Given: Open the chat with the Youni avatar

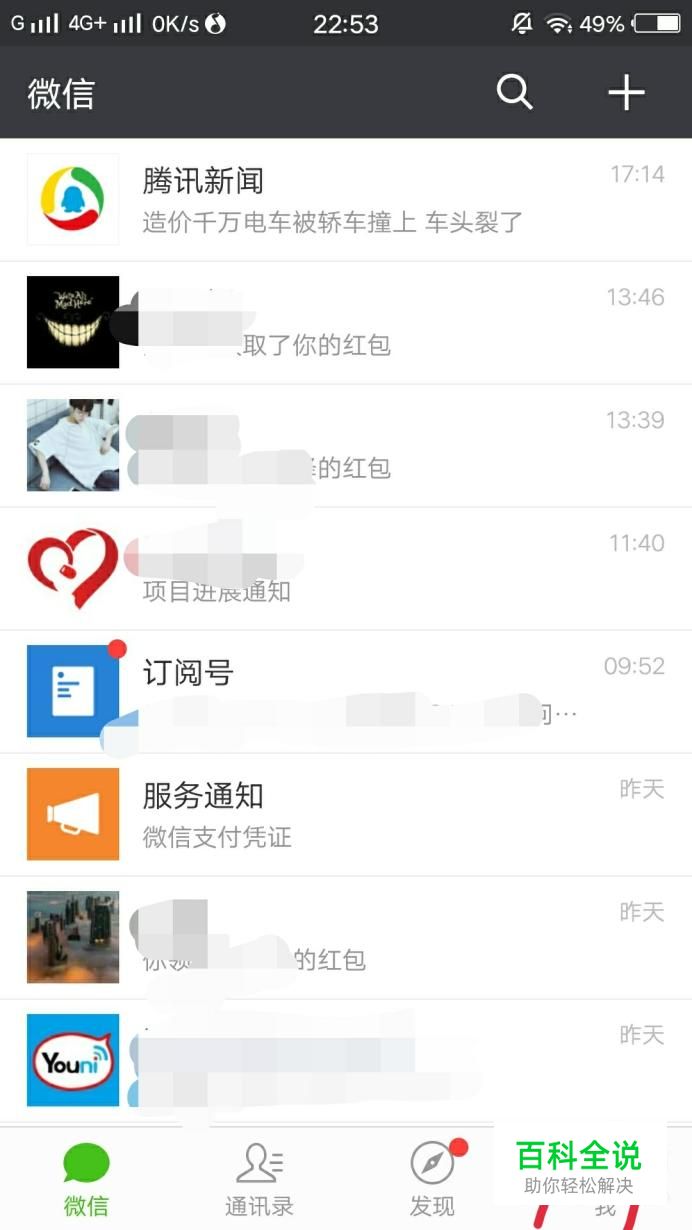Looking at the screenshot, I should click(346, 1060).
